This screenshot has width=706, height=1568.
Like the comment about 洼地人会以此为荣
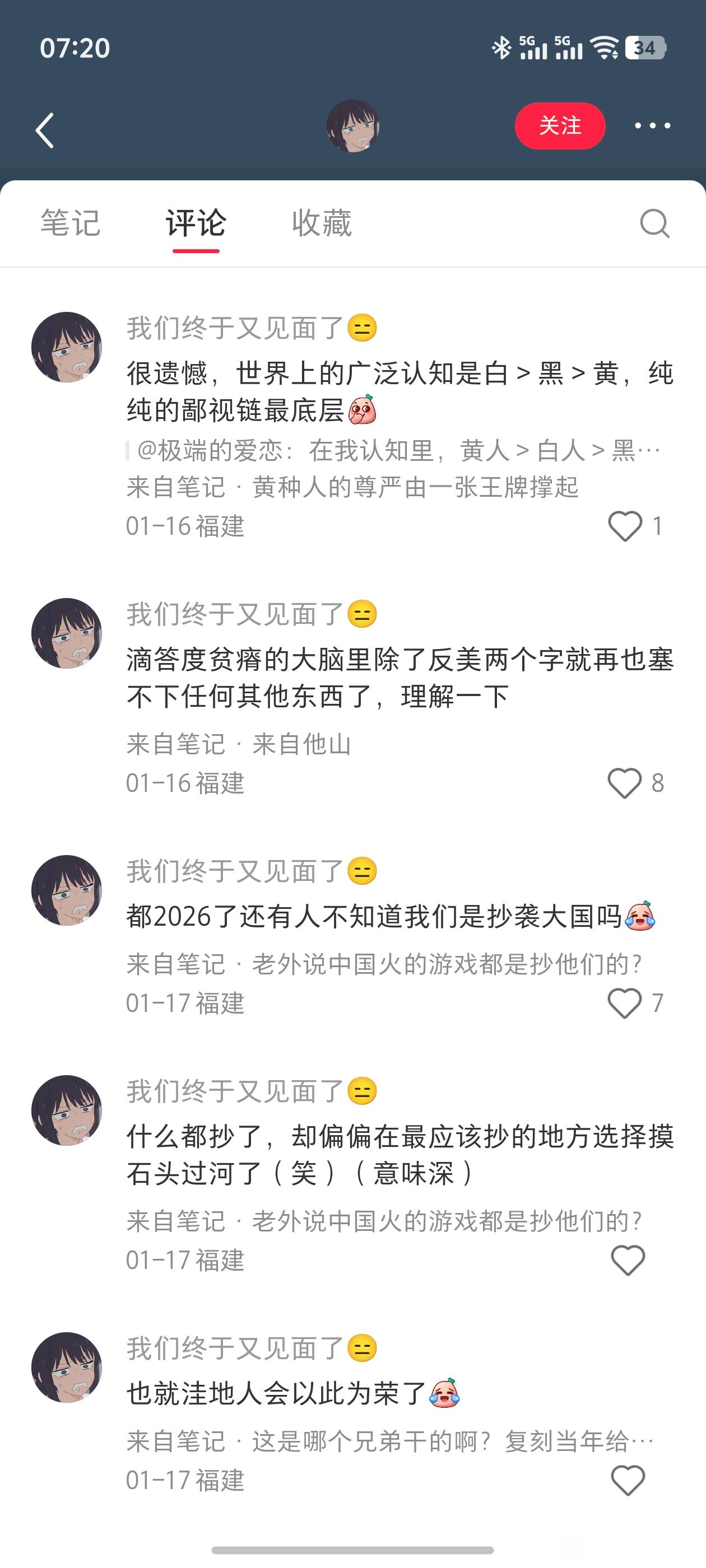pos(628,1480)
